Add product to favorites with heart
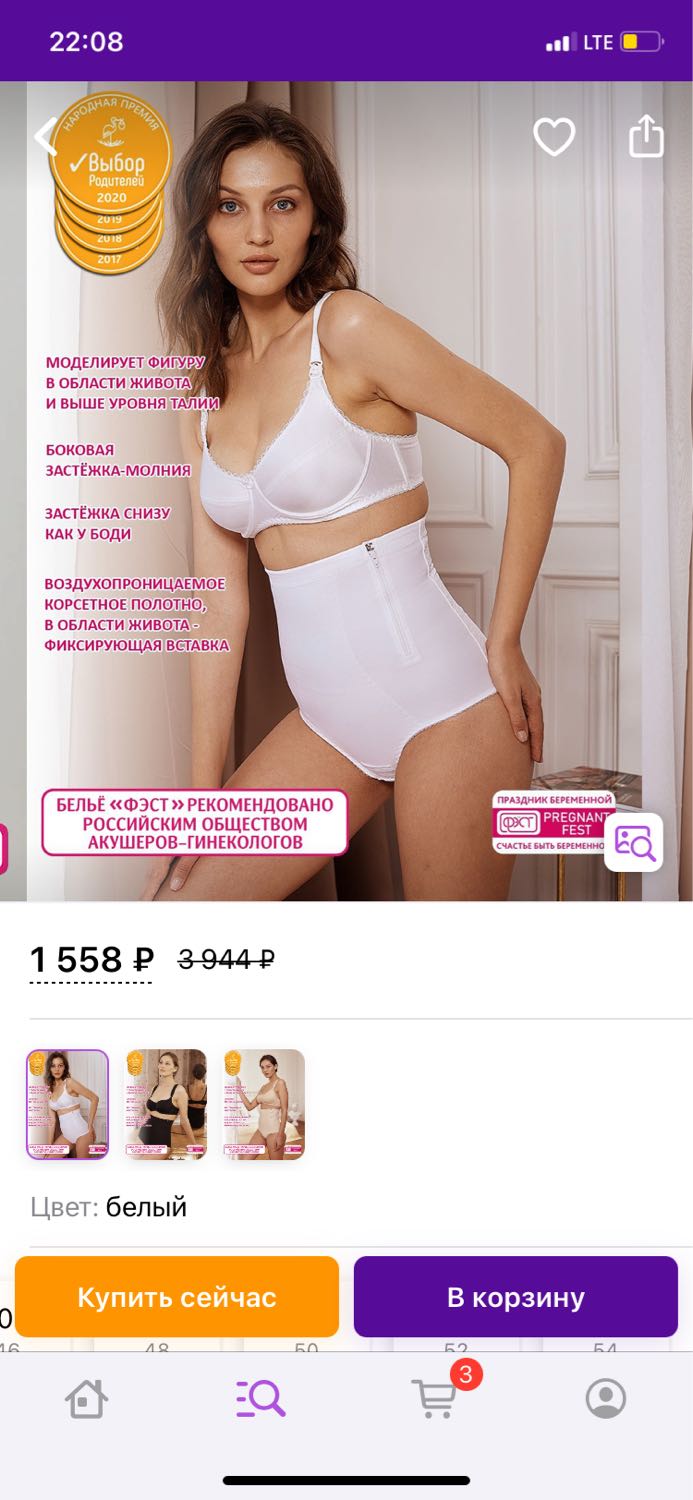 click(x=553, y=137)
